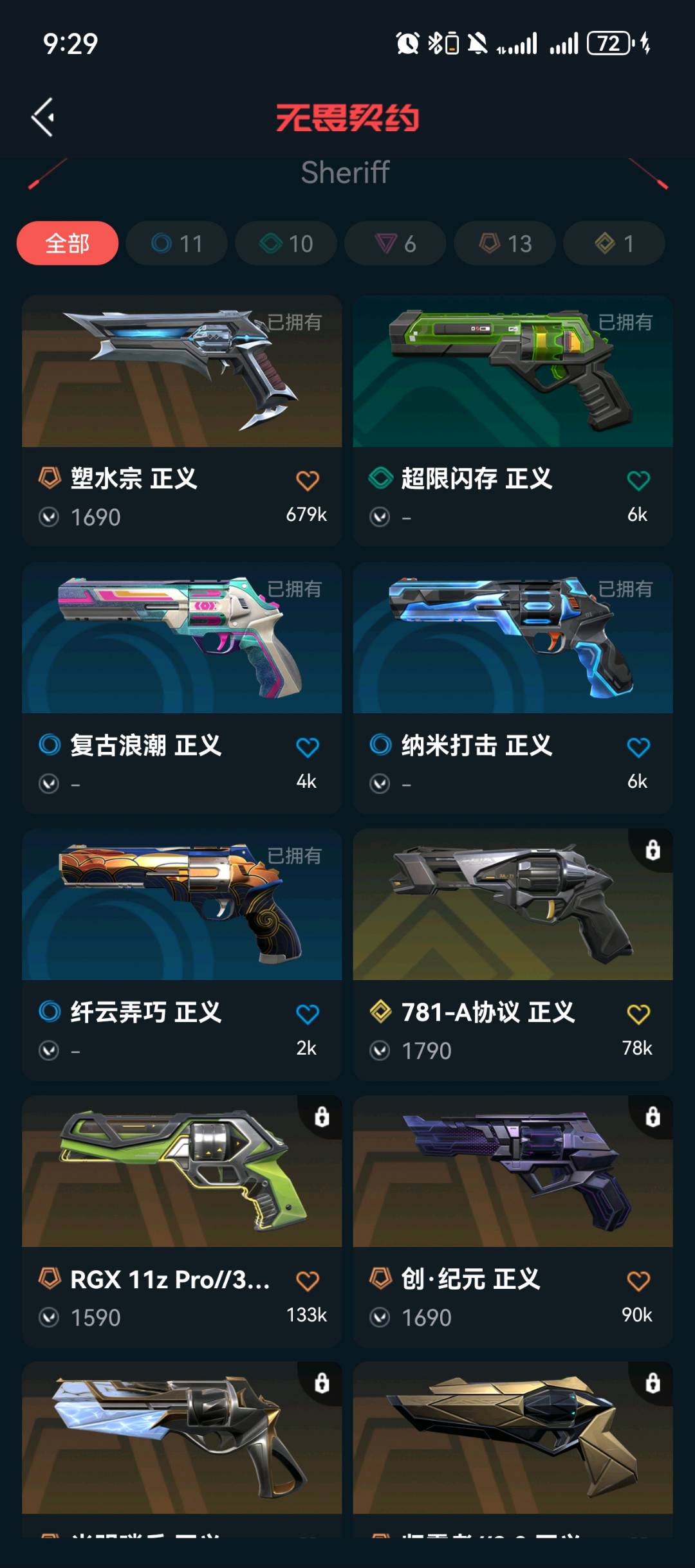Viewport: 695px width, 1568px height.
Task: Like the RGX 11z Pro skin
Action: pyautogui.click(x=307, y=1281)
